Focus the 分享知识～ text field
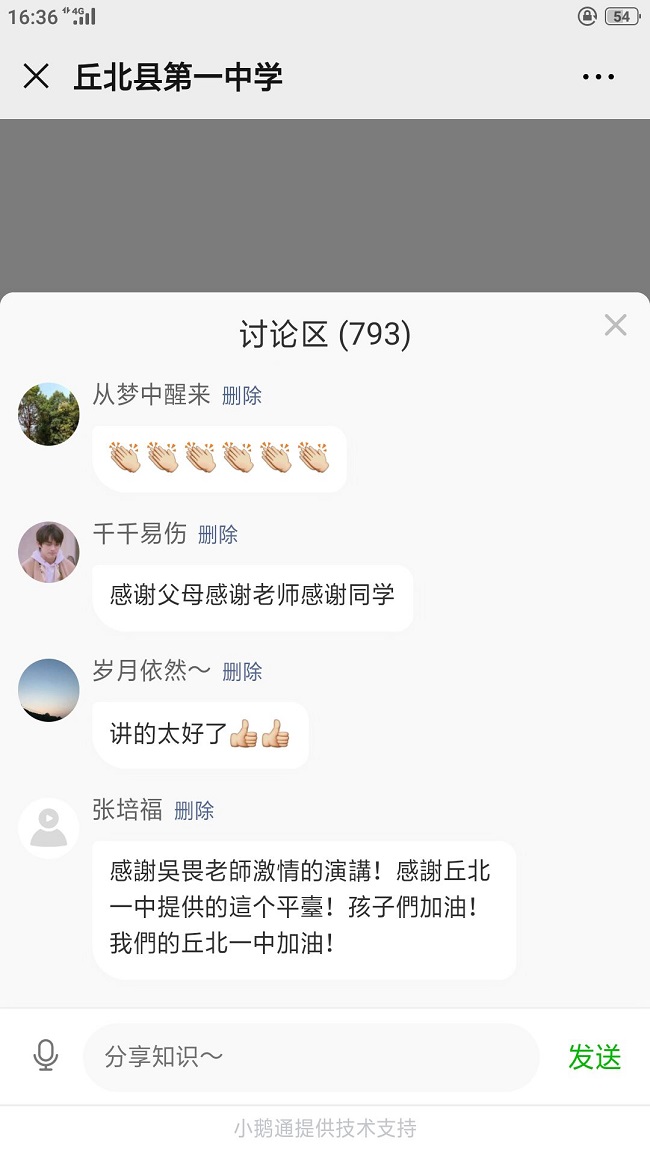Viewport: 650px width, 1155px height. (x=310, y=1057)
